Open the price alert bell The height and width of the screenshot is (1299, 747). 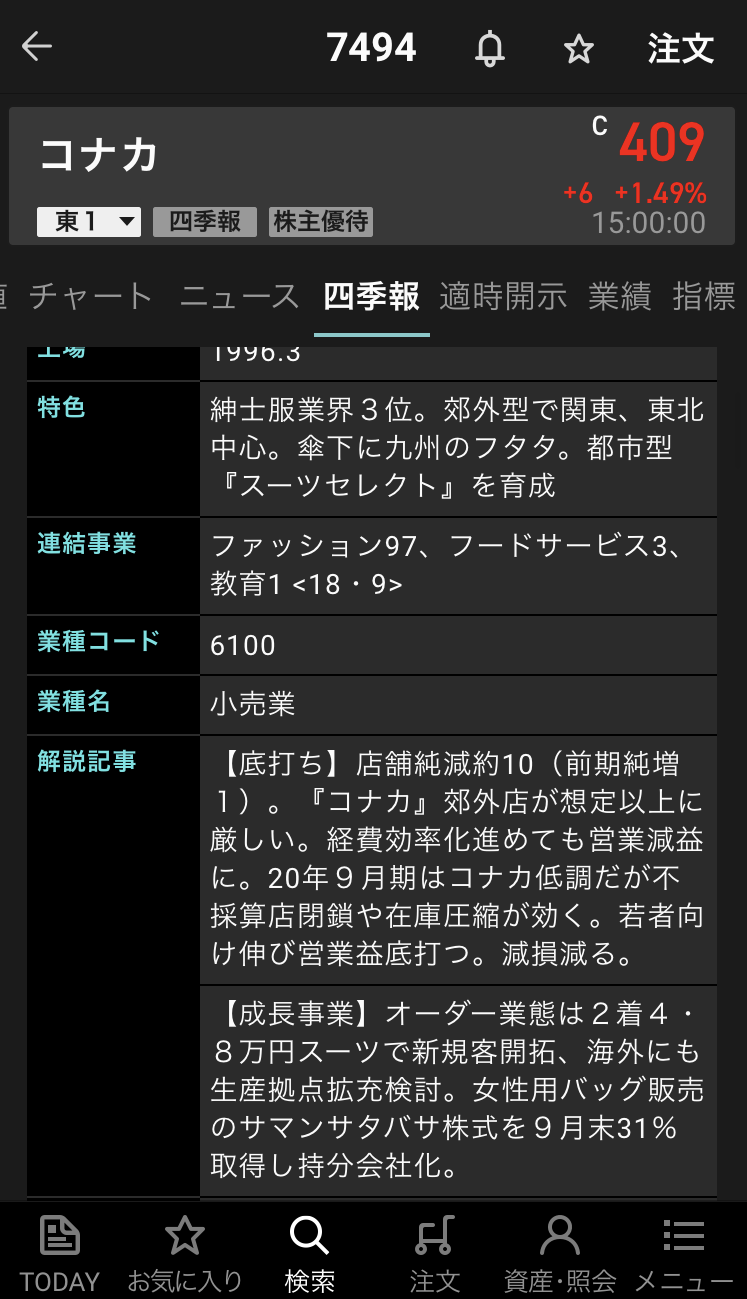coord(490,48)
